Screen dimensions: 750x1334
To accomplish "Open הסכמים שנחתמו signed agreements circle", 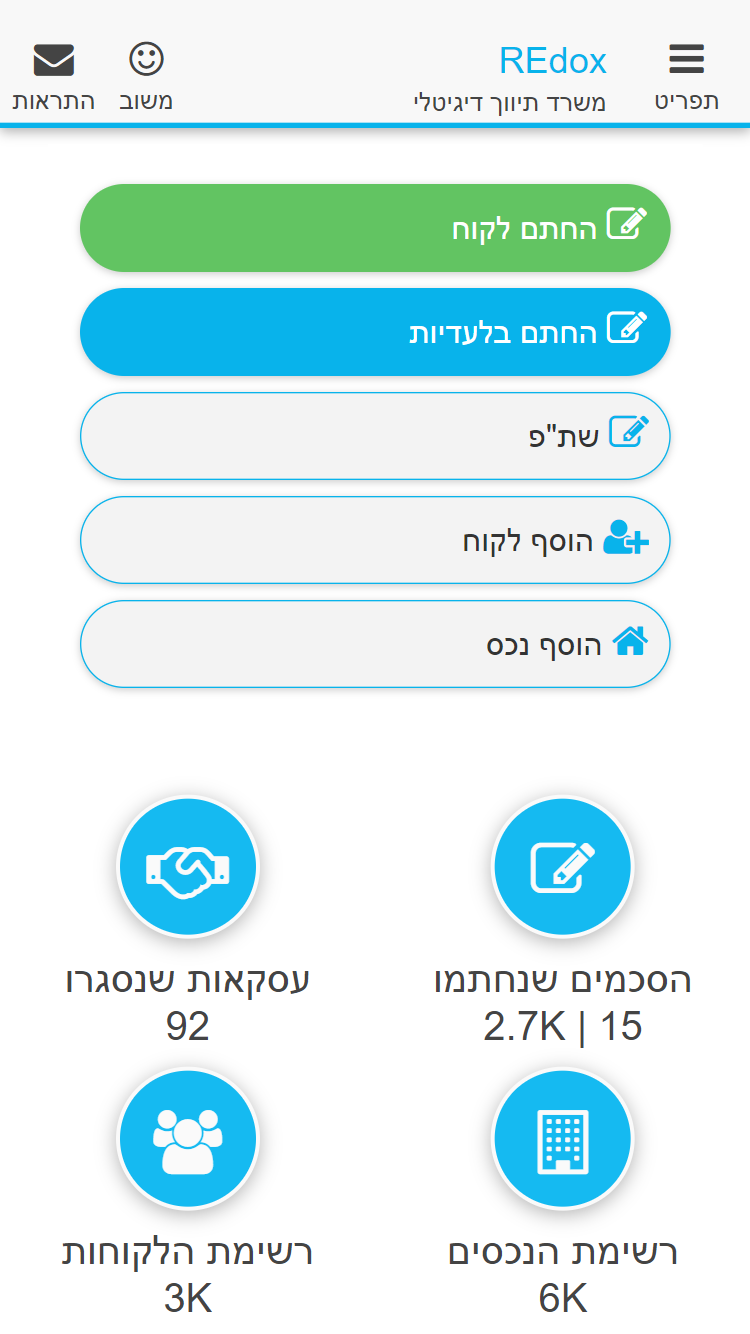I will pos(563,866).
